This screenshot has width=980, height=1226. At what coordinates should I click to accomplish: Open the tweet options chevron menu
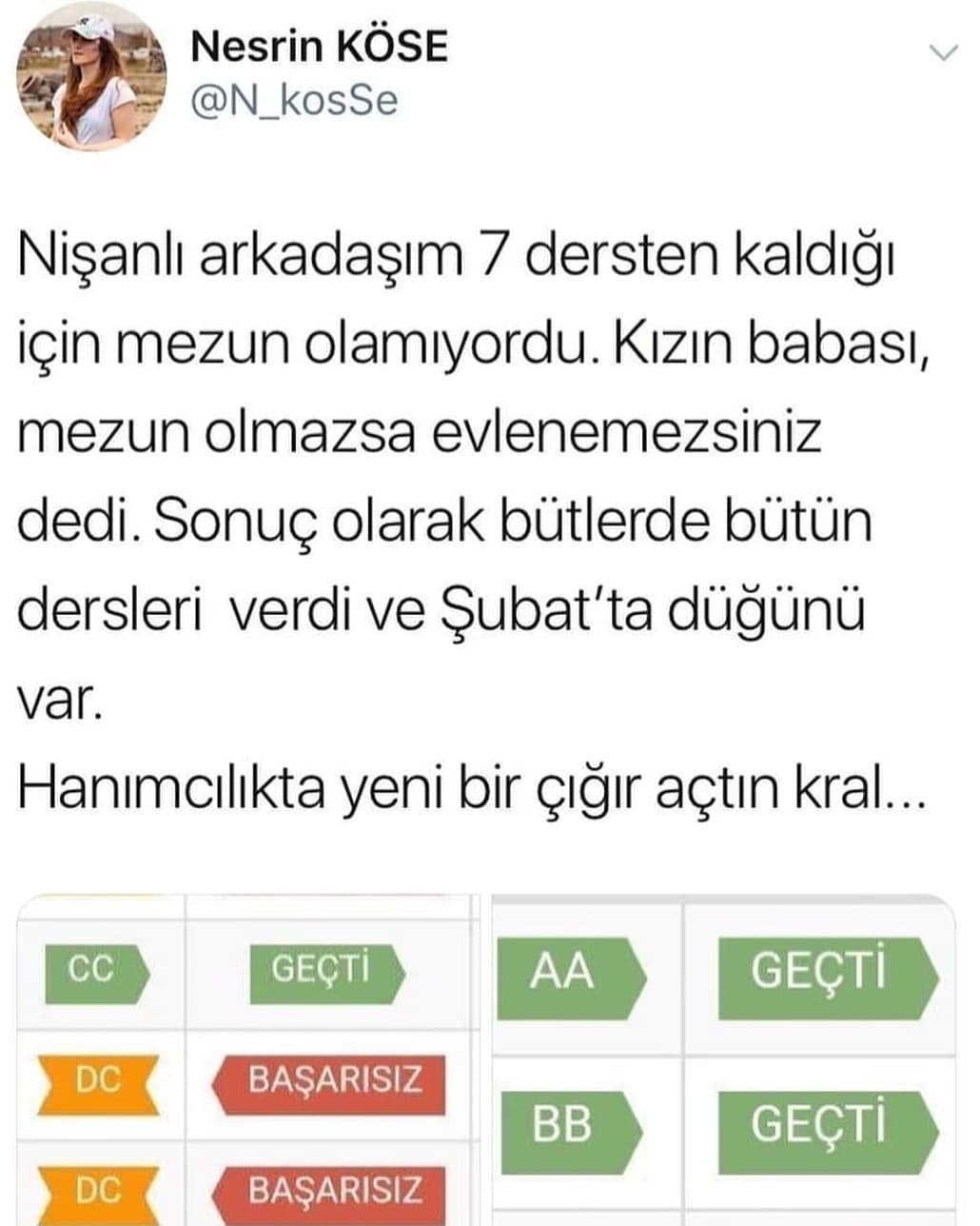[942, 53]
